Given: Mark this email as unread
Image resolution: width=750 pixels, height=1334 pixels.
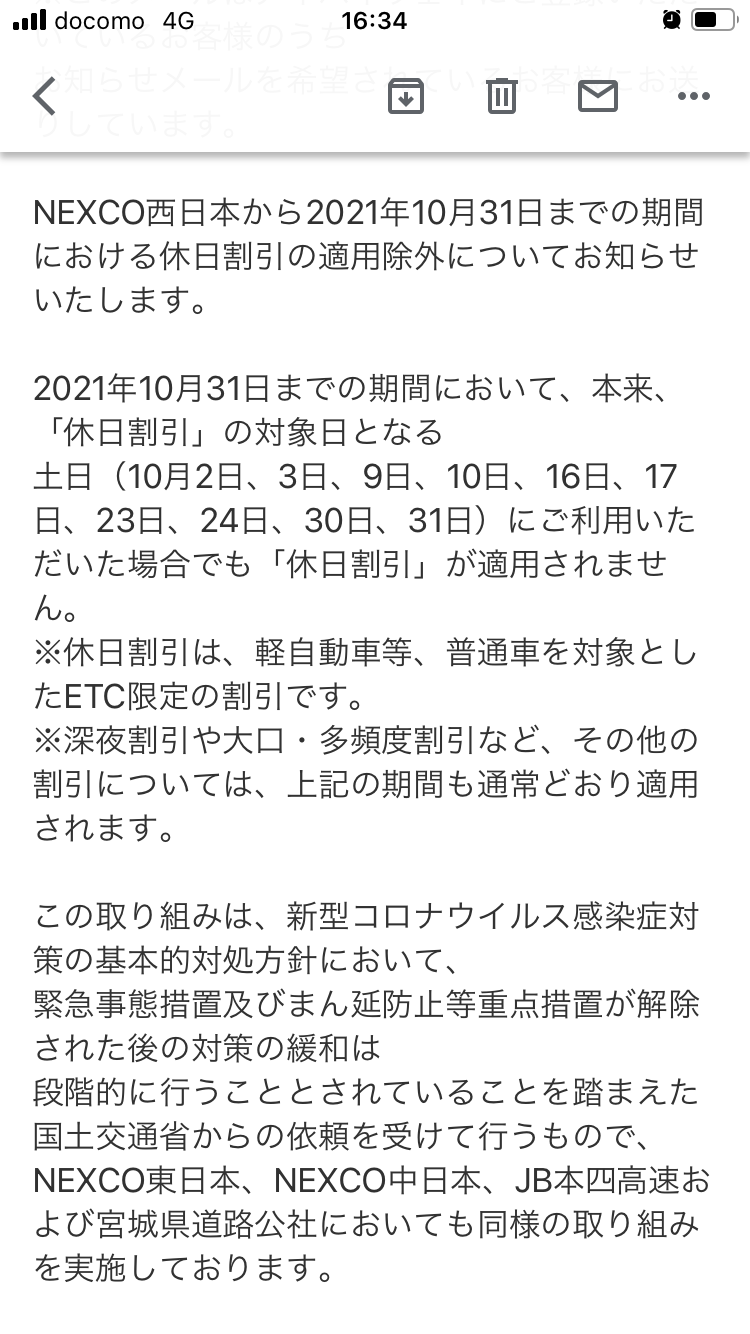Looking at the screenshot, I should click(x=598, y=97).
